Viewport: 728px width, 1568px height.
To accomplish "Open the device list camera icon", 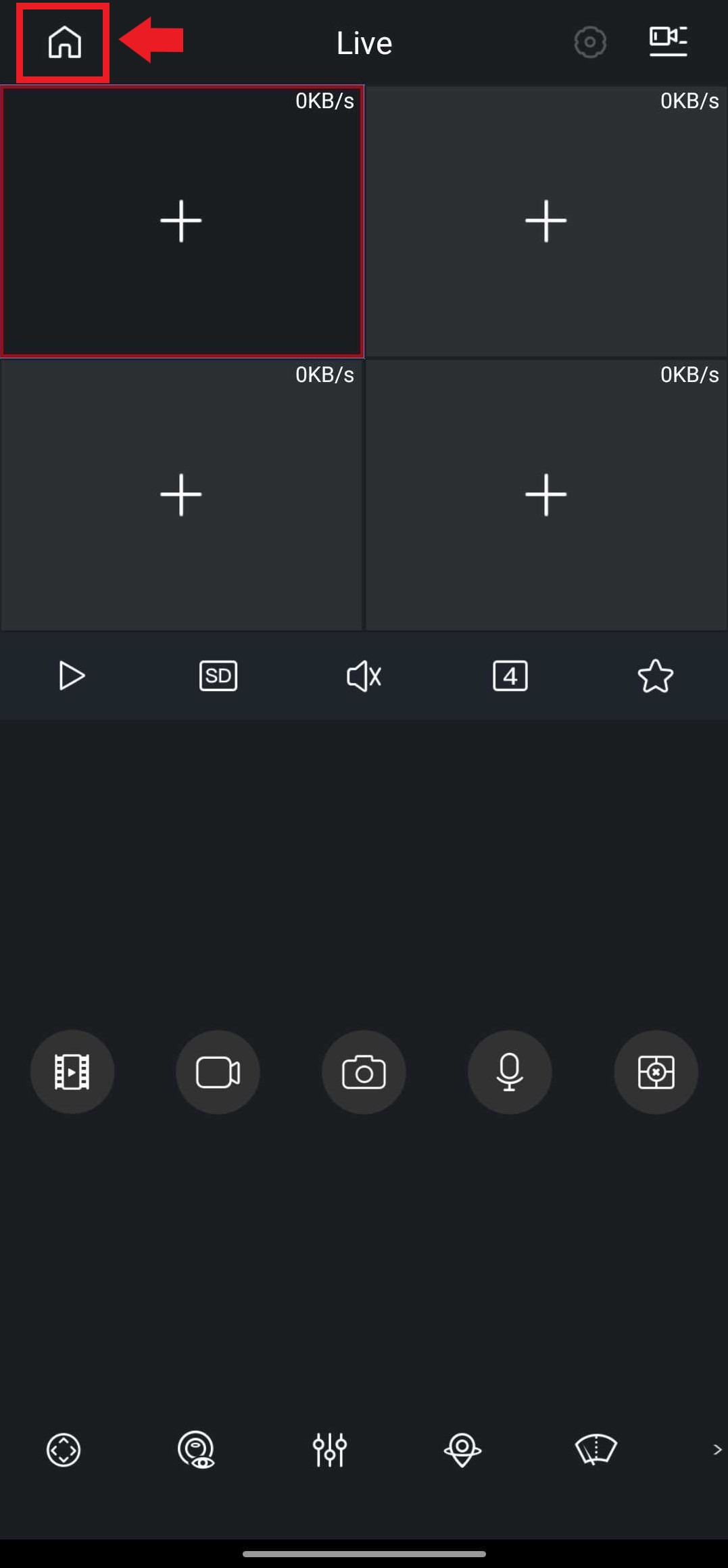I will click(668, 42).
